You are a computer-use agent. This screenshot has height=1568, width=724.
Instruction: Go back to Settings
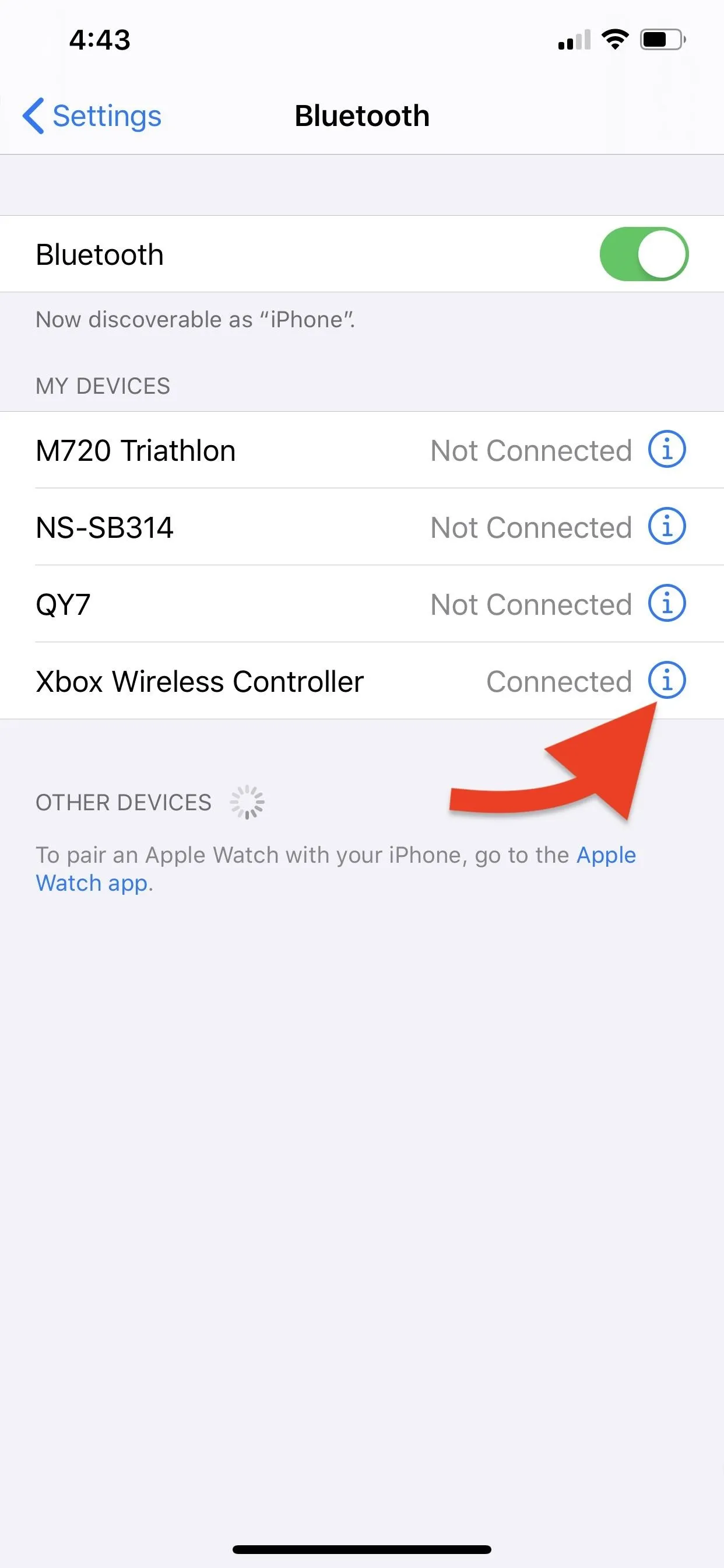pyautogui.click(x=93, y=116)
